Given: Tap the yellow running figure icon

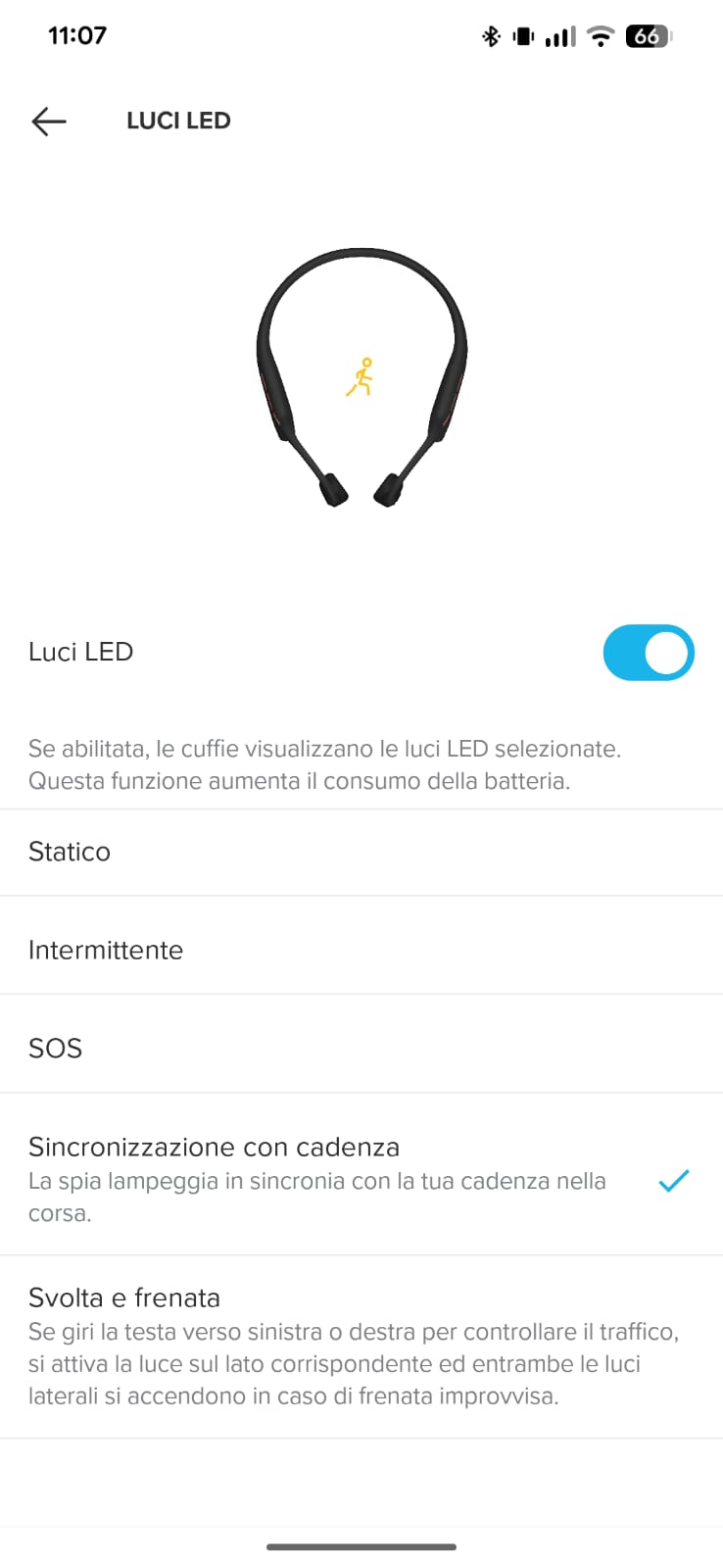Looking at the screenshot, I should point(361,375).
